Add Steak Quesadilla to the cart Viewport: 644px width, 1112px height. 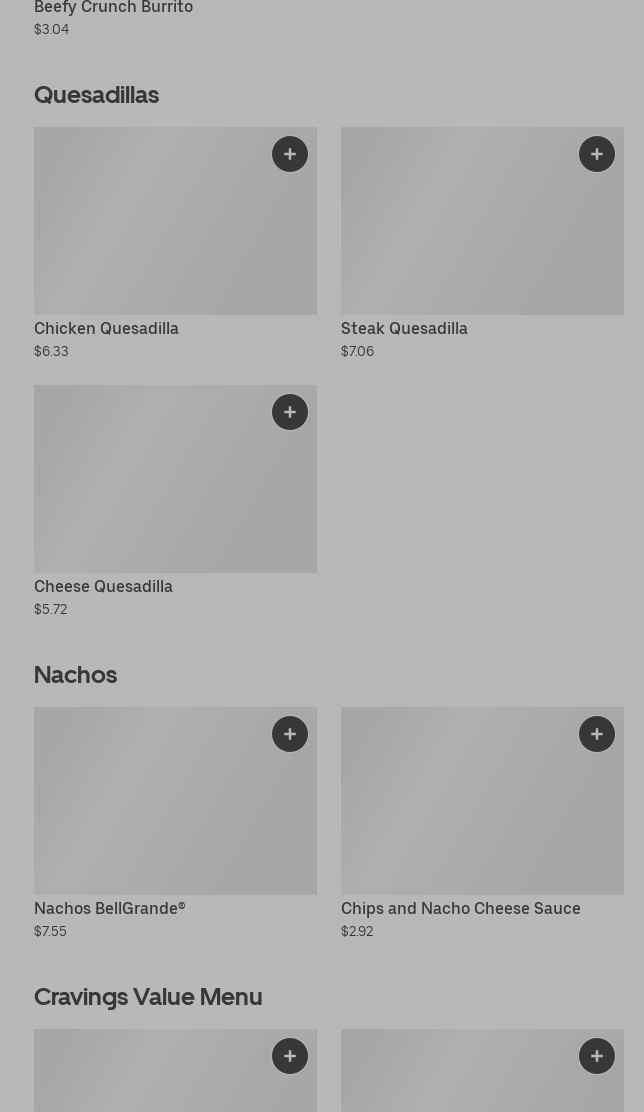coord(596,154)
